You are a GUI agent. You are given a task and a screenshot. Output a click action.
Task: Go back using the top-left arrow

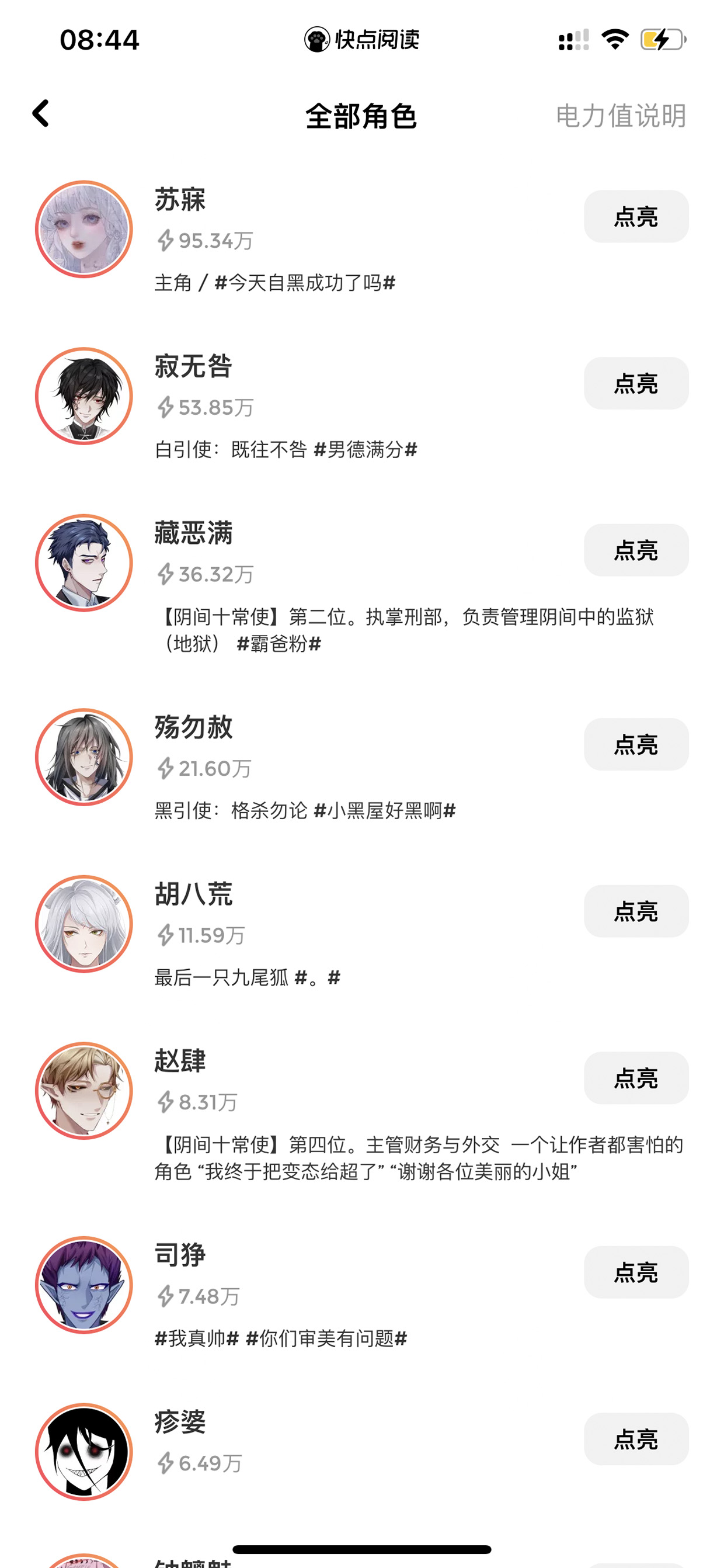(41, 114)
